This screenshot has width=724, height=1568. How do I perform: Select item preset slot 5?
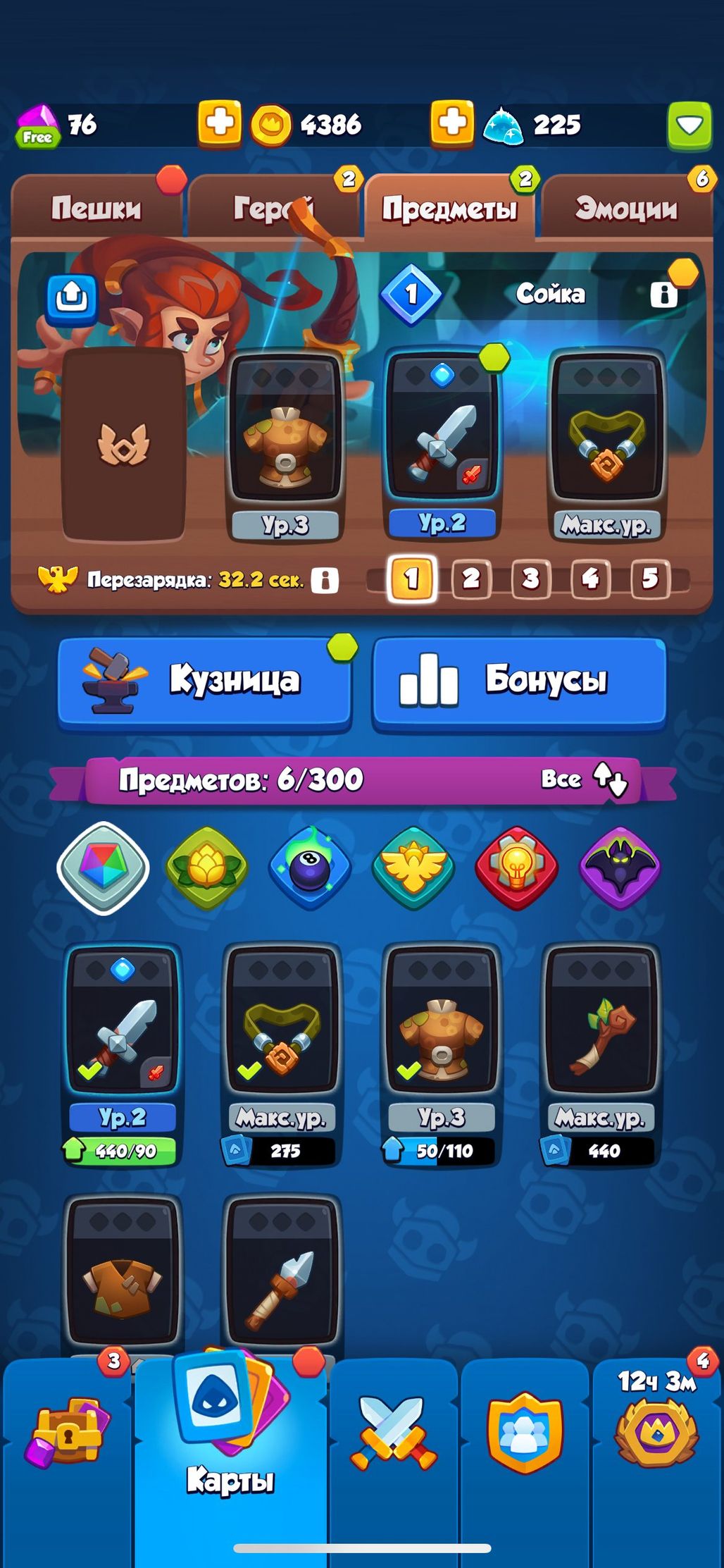click(649, 579)
